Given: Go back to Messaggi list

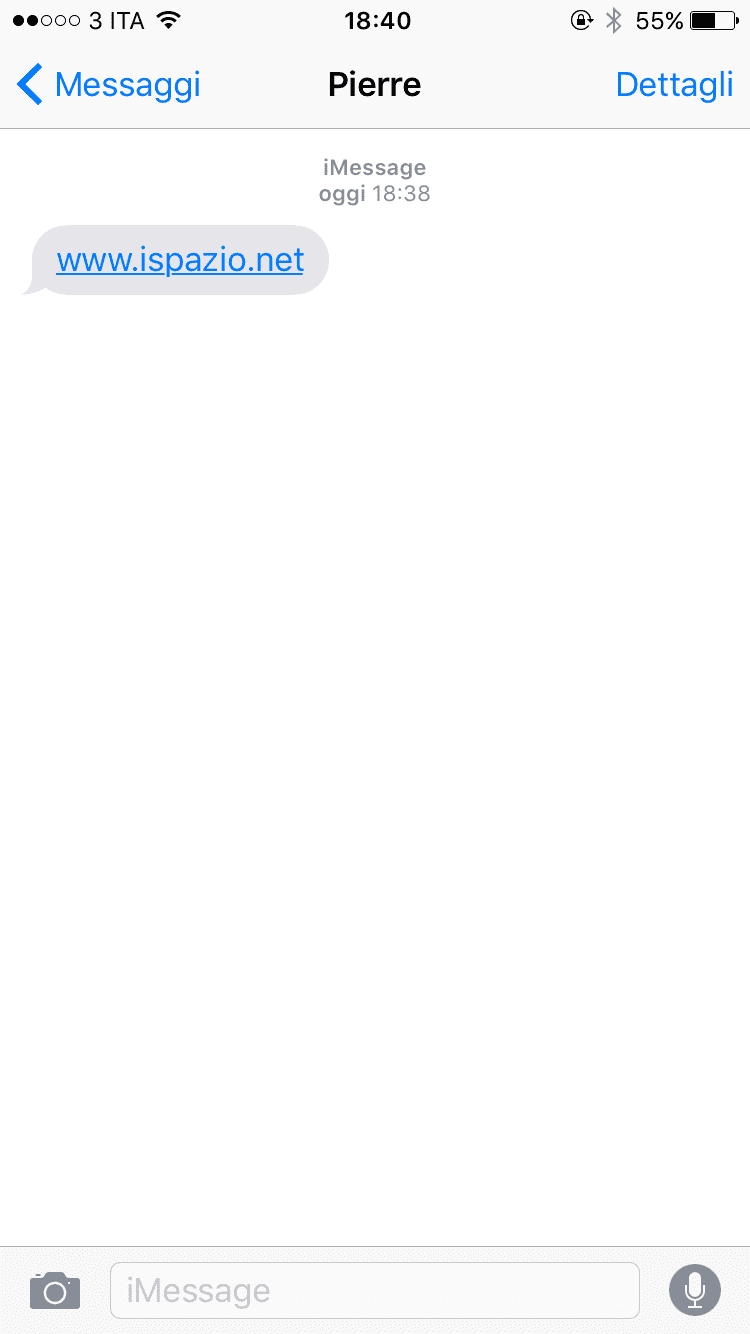Looking at the screenshot, I should [108, 85].
